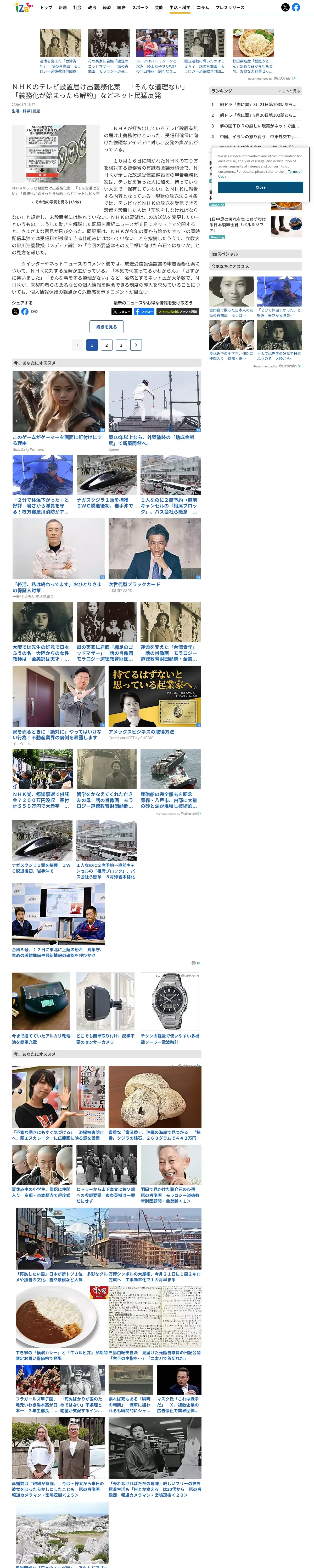
Task: Open iza's X account from the header
Action: tap(285, 7)
